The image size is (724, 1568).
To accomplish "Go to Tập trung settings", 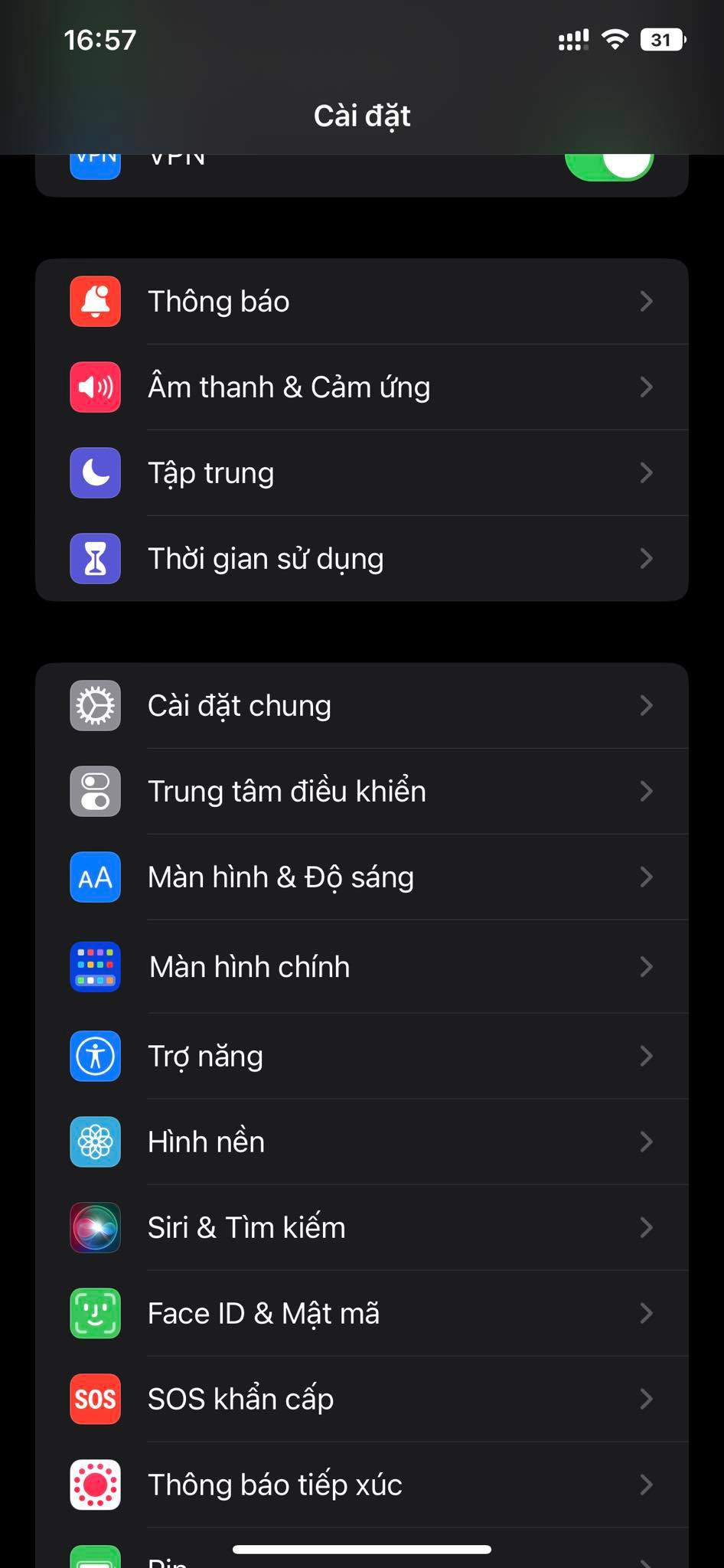I will 362,473.
